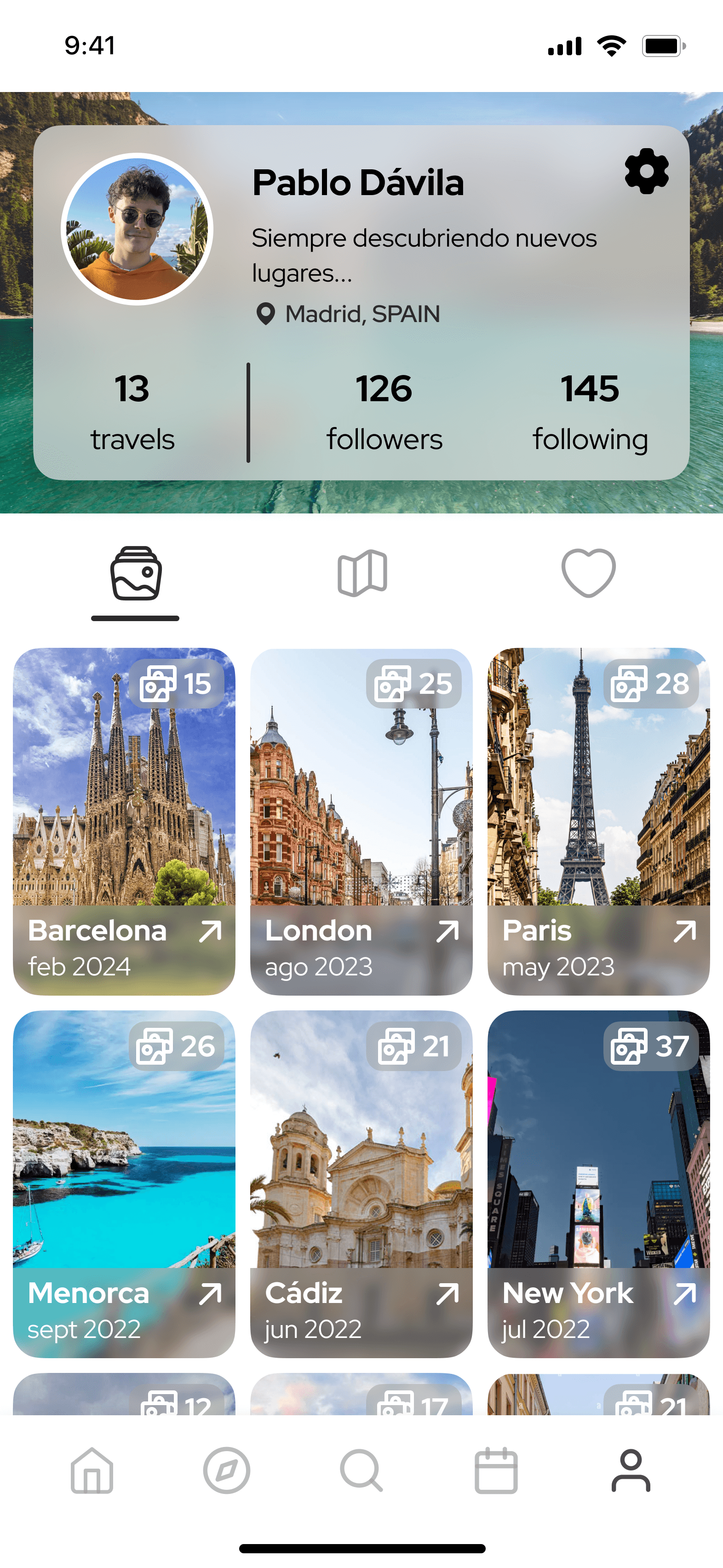Open the Paris may 2023 trip

pyautogui.click(x=598, y=821)
